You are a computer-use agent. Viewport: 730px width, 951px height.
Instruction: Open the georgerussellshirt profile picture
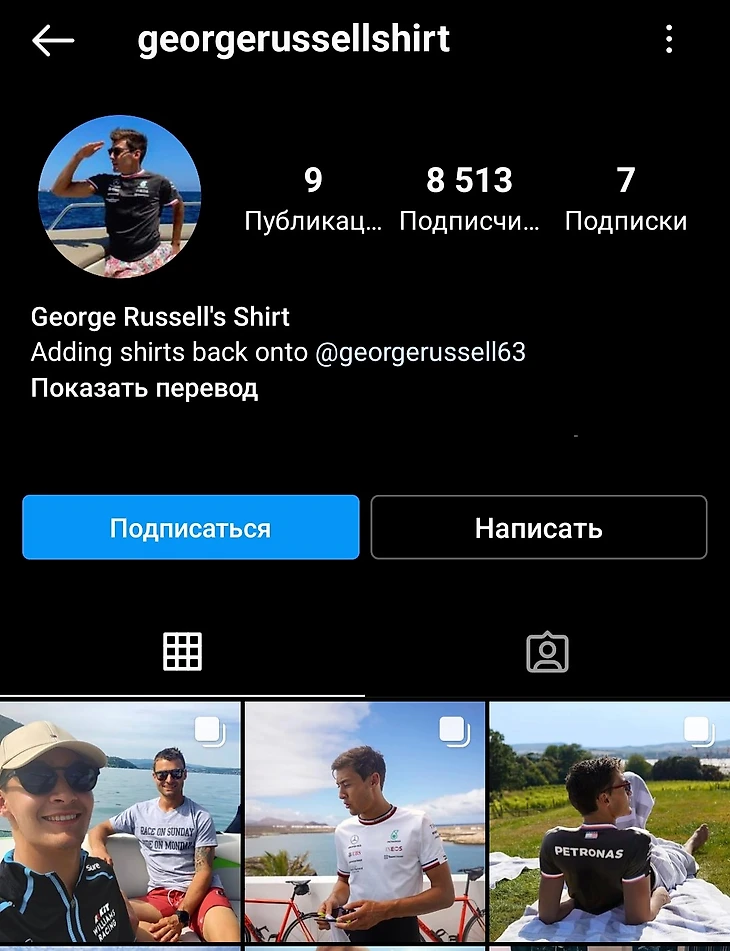point(120,196)
